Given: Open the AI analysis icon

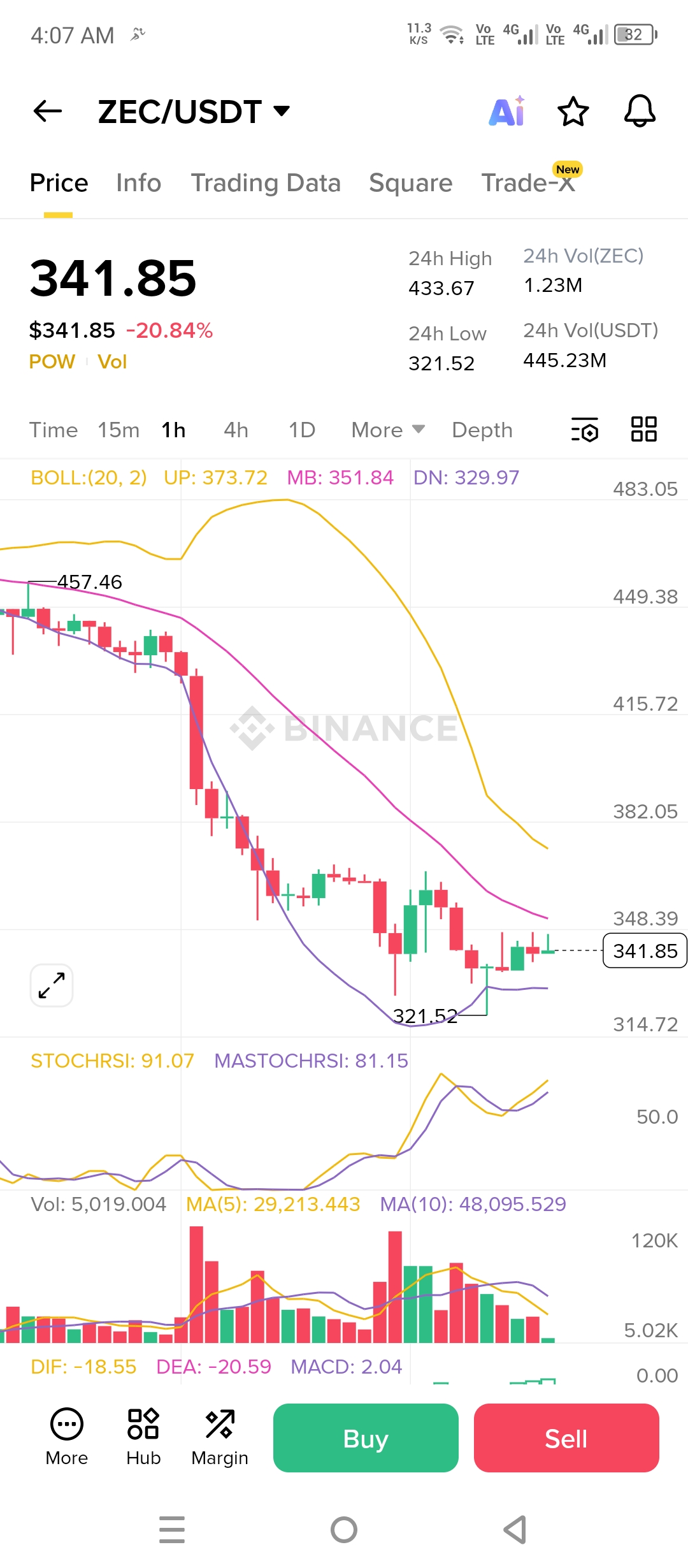Looking at the screenshot, I should tap(507, 111).
